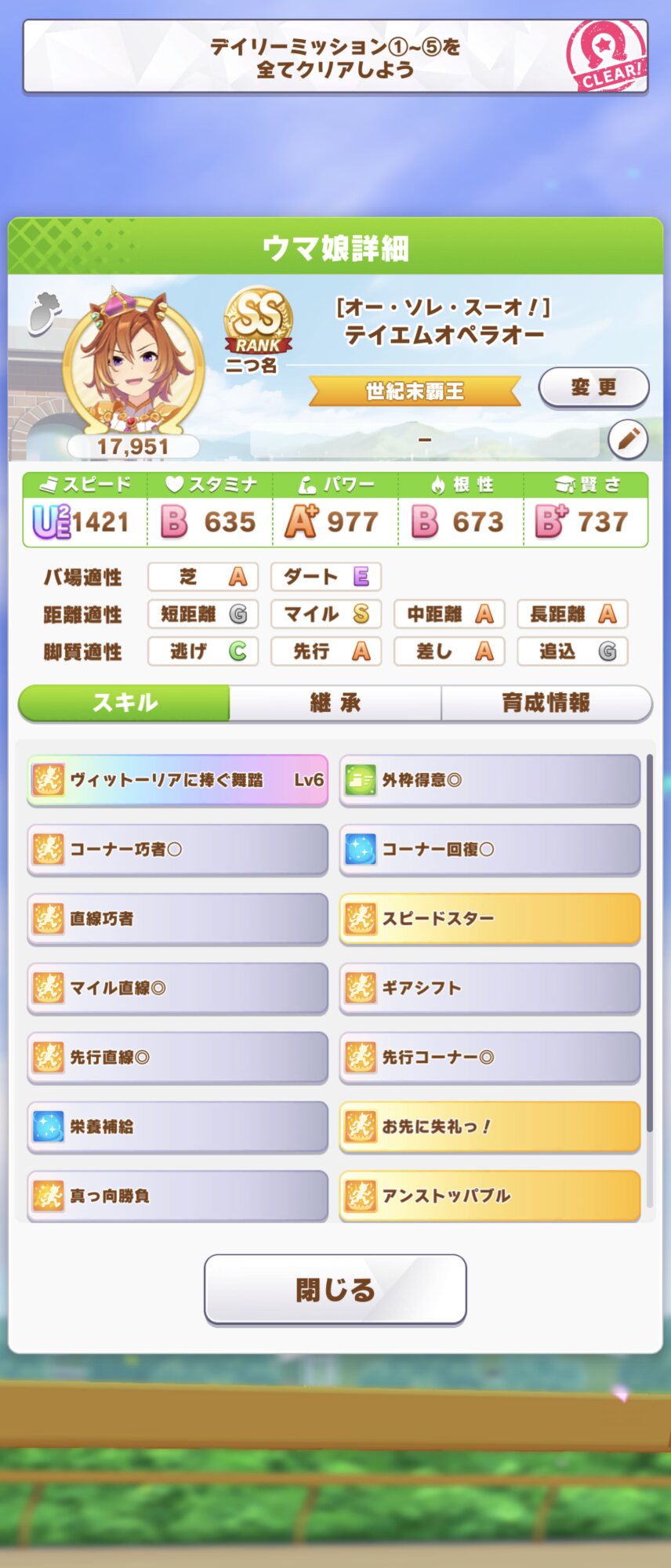
Task: View the マイル直線◎ skill
Action: tap(178, 988)
